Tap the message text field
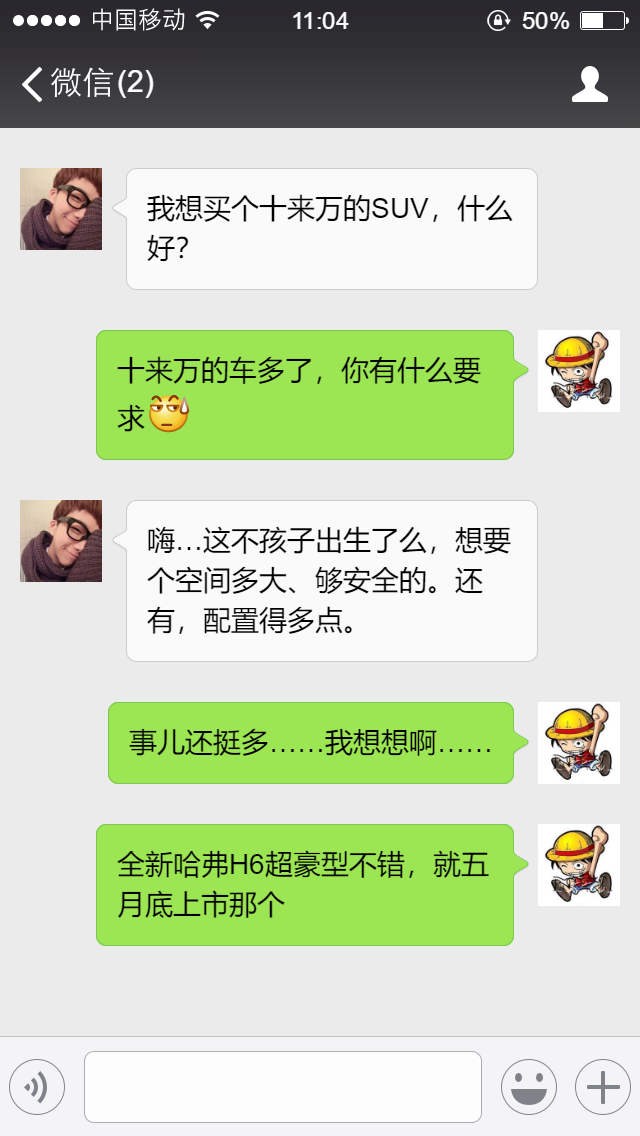This screenshot has height=1136, width=640. pos(283,1086)
